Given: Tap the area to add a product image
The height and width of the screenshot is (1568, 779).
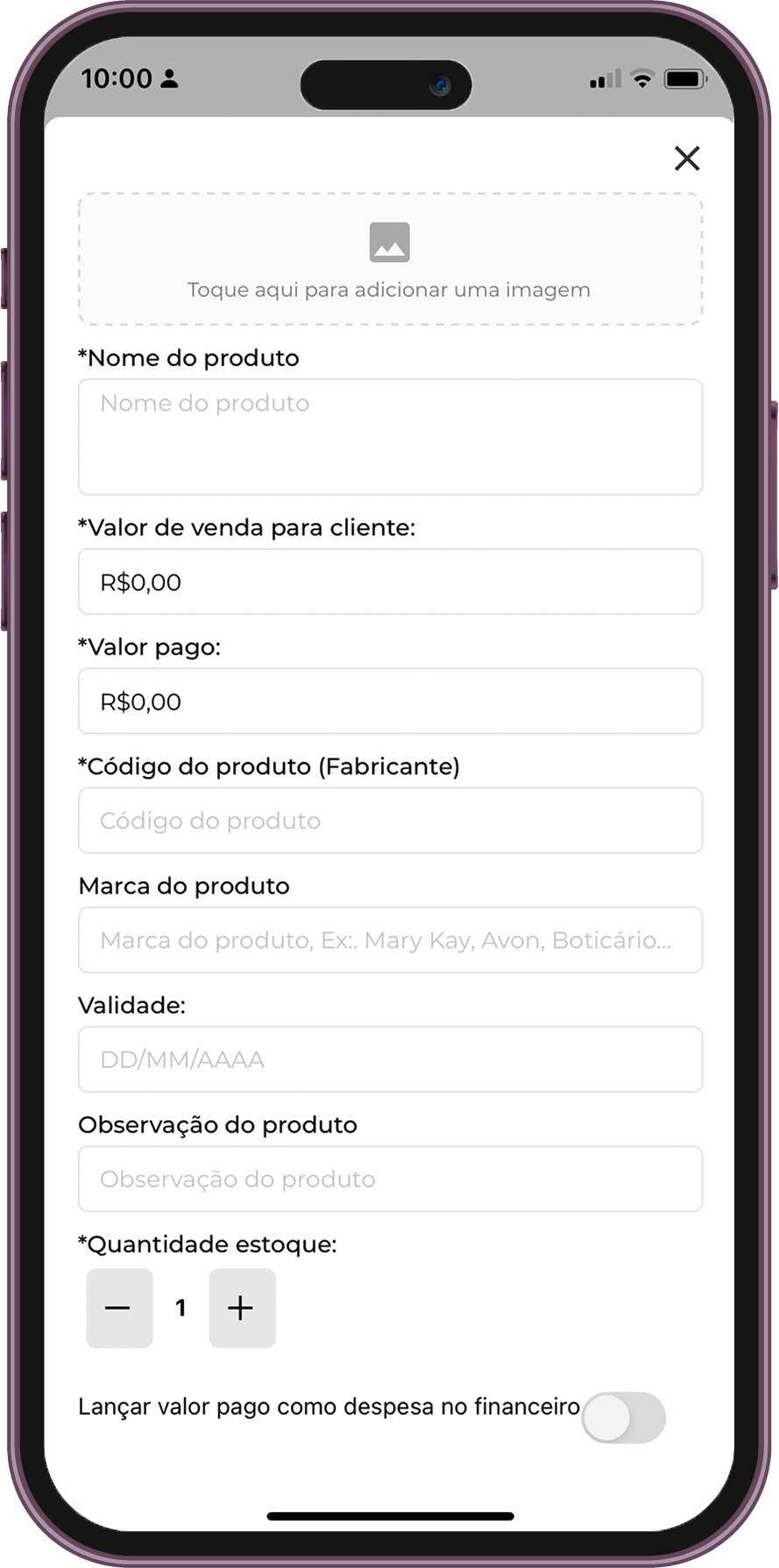Looking at the screenshot, I should pos(390,259).
